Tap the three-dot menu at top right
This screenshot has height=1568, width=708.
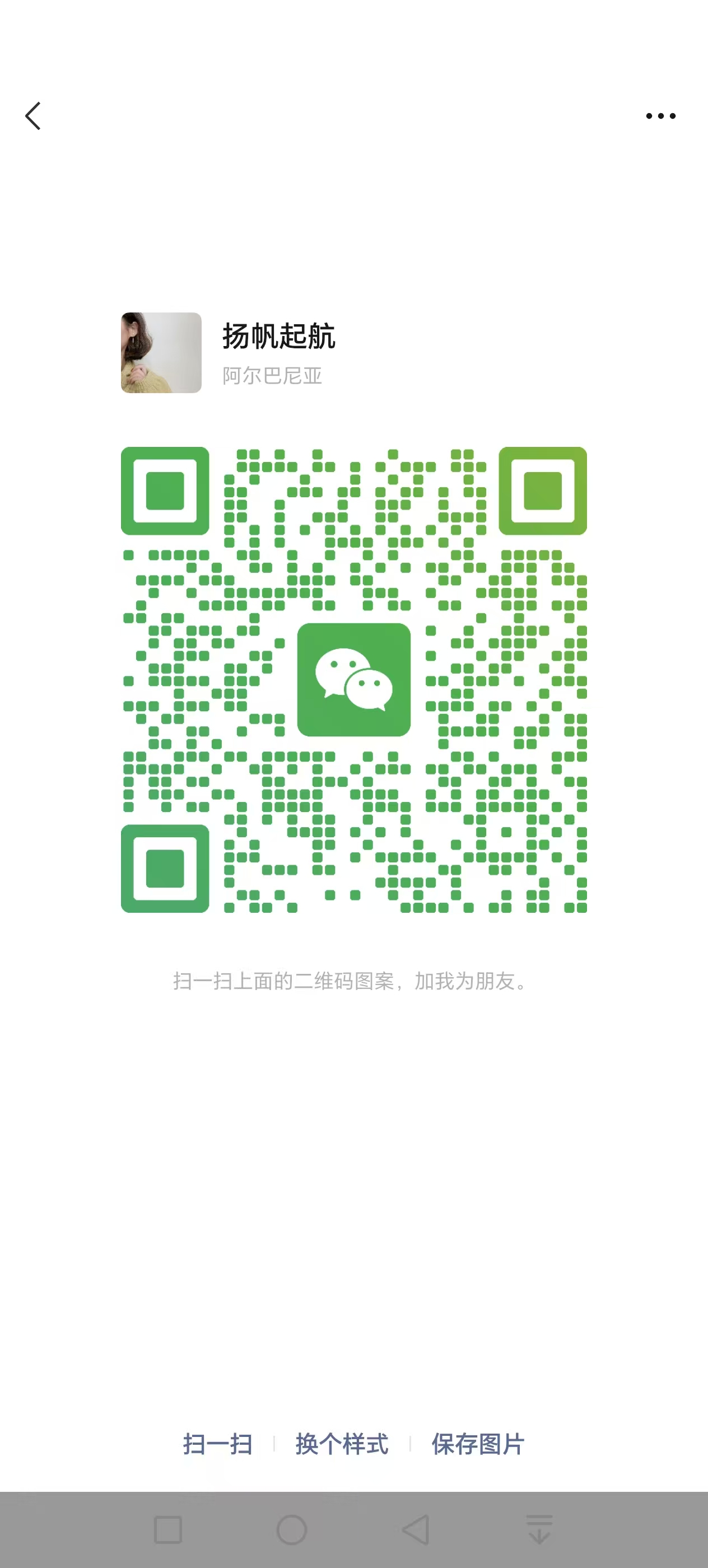[661, 116]
